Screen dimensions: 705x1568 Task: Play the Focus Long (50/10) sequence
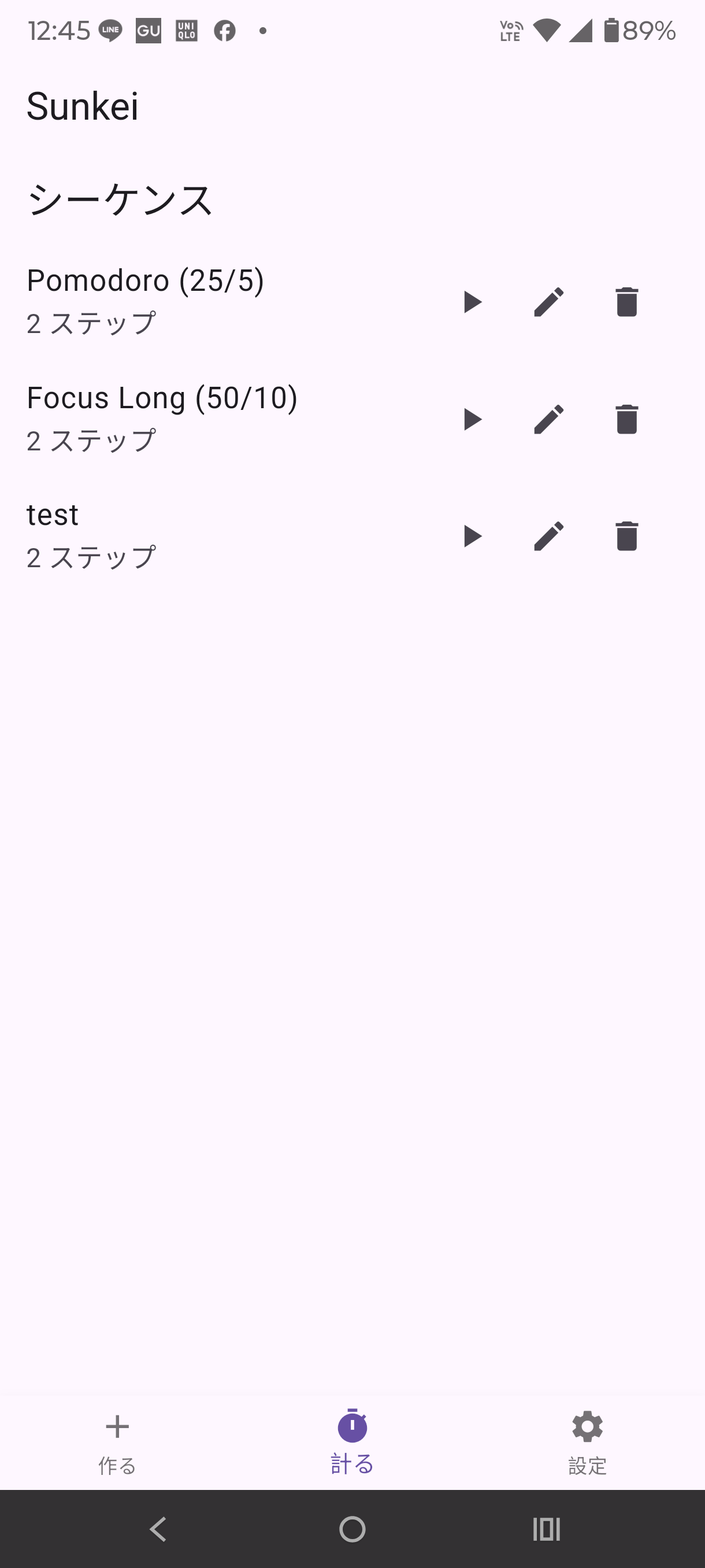pyautogui.click(x=472, y=419)
